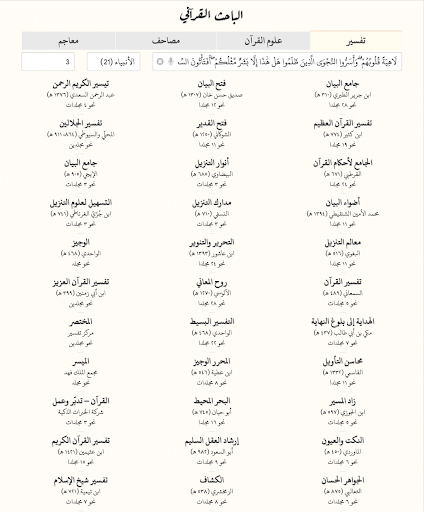The image size is (424, 512).
Task: Open زاد المسير by ابن الجوزي
Action: (343, 411)
